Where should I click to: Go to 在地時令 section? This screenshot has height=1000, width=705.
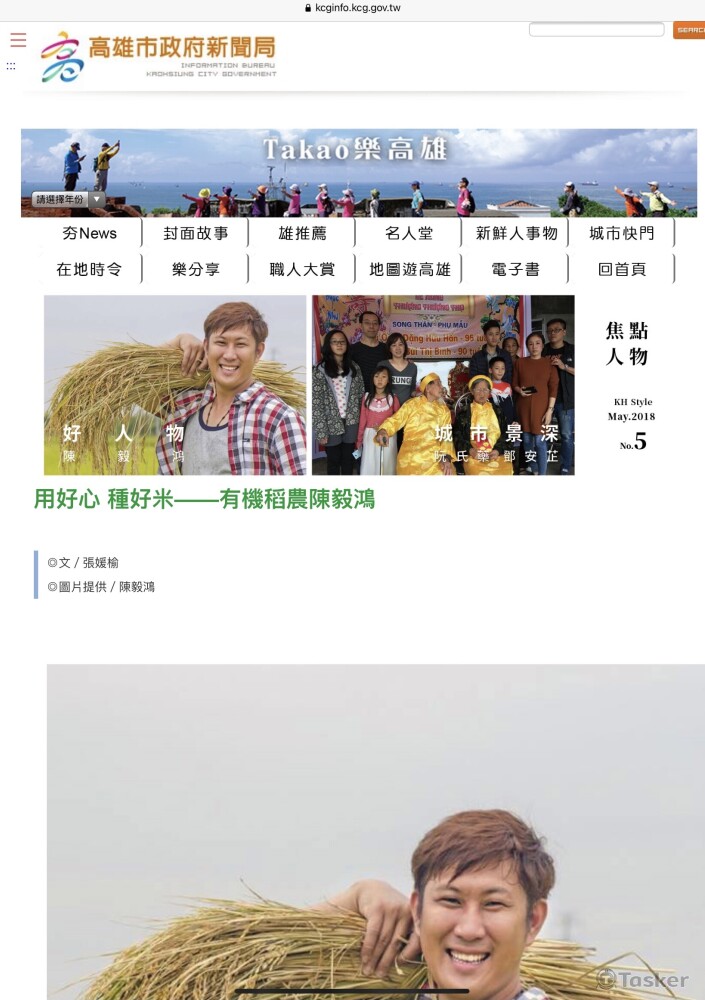[89, 269]
